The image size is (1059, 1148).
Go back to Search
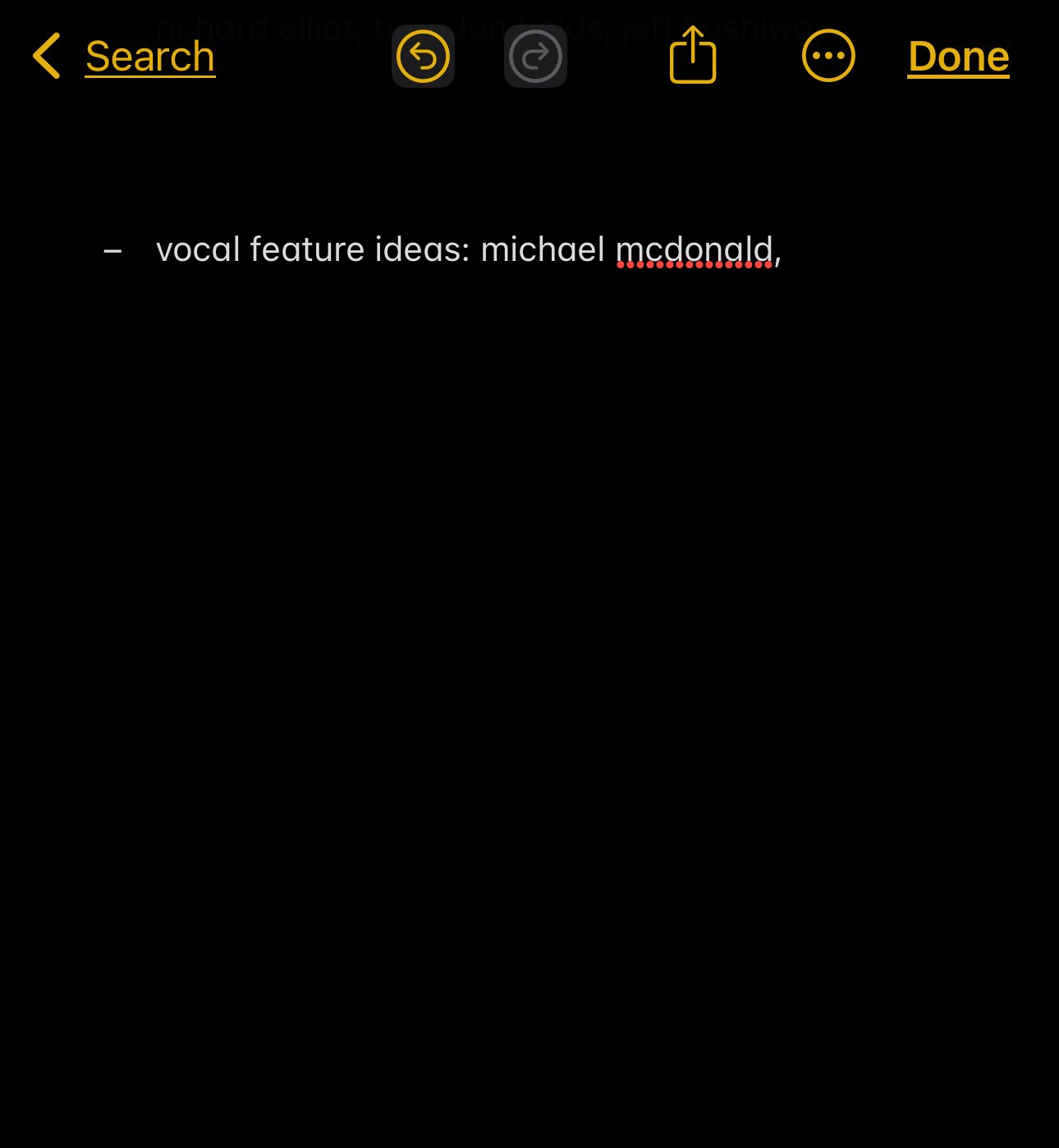coord(125,57)
